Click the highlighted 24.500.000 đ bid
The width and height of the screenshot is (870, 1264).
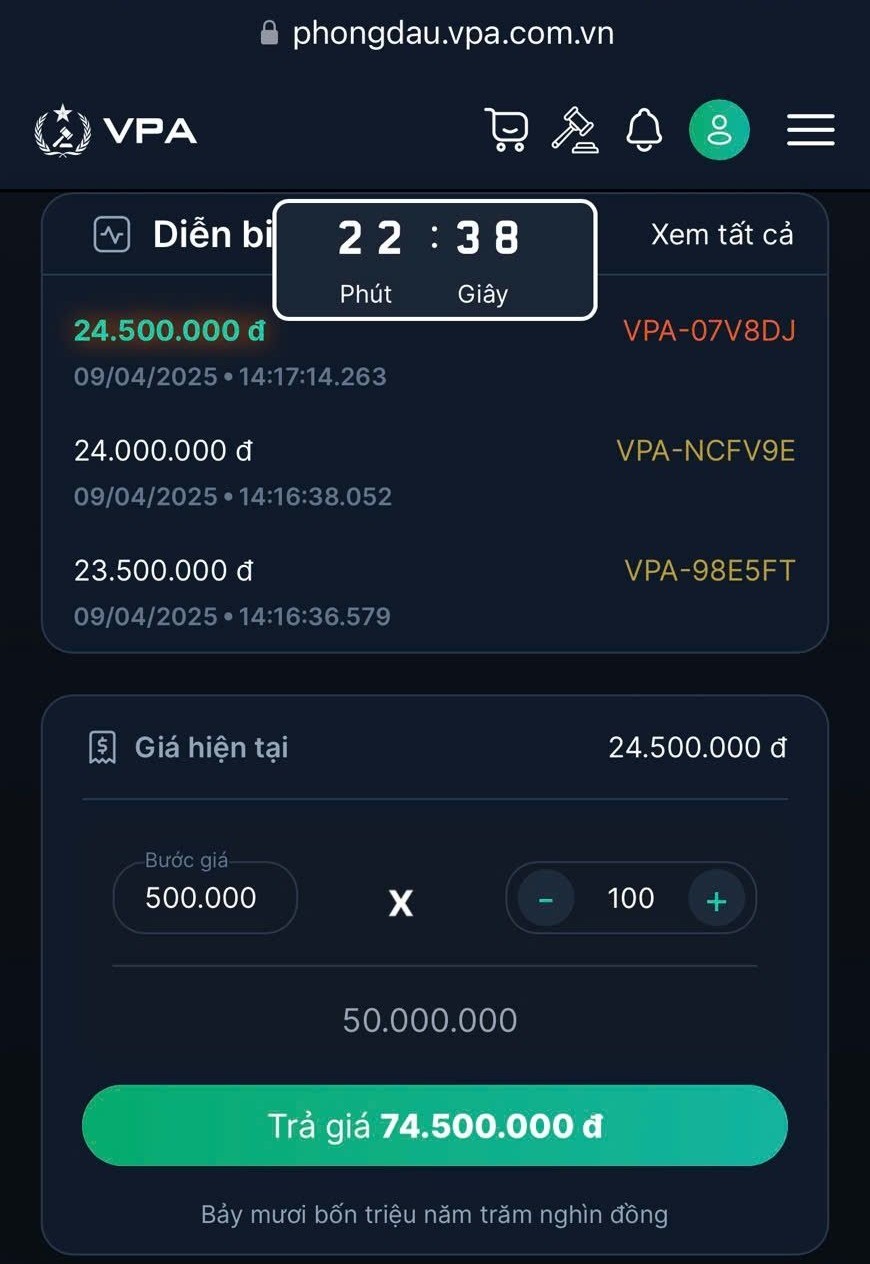click(168, 331)
